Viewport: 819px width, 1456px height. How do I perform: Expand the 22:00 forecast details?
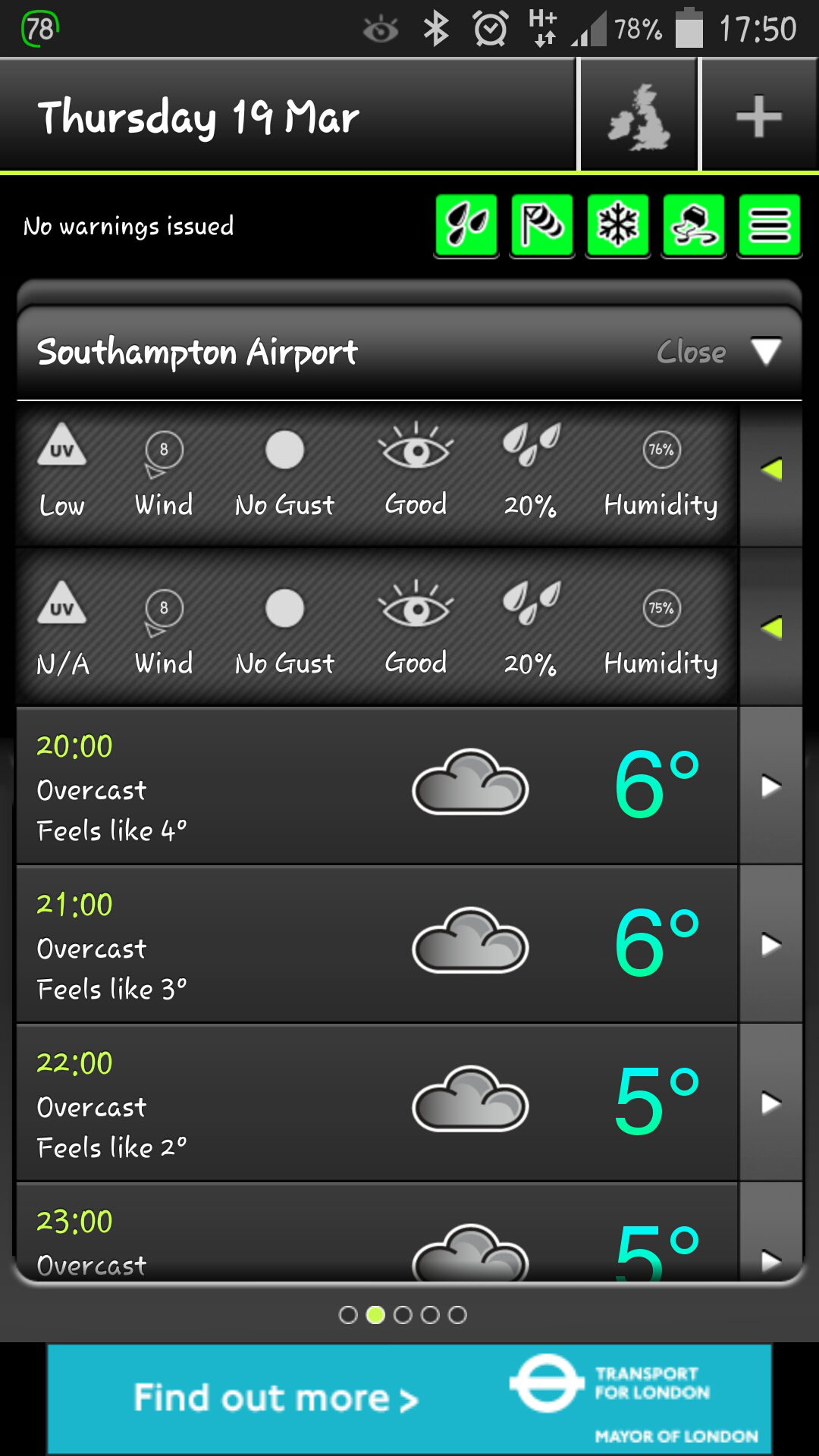[x=771, y=1103]
